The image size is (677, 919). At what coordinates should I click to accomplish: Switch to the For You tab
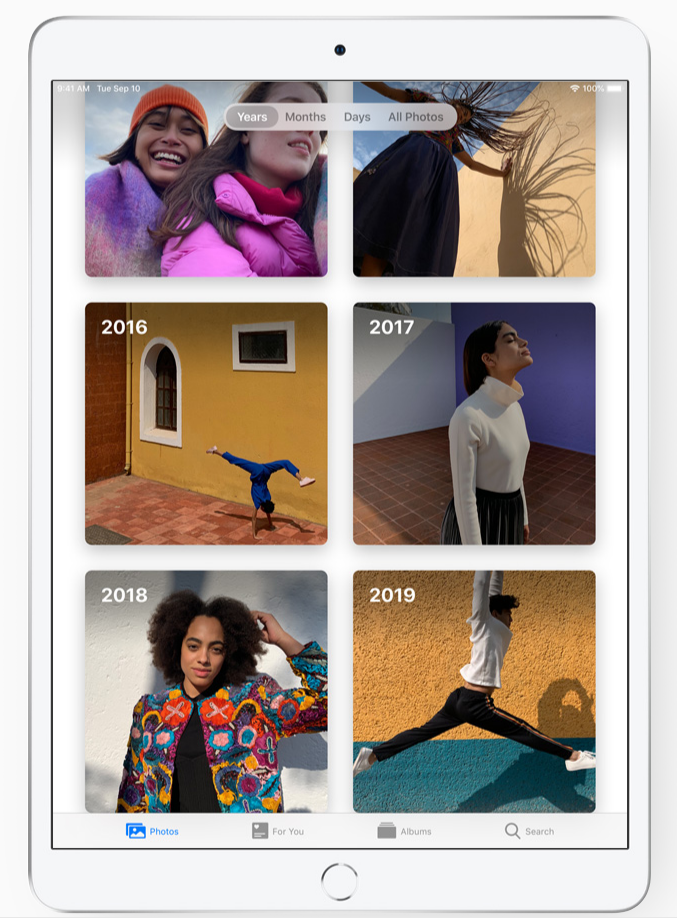[x=278, y=831]
